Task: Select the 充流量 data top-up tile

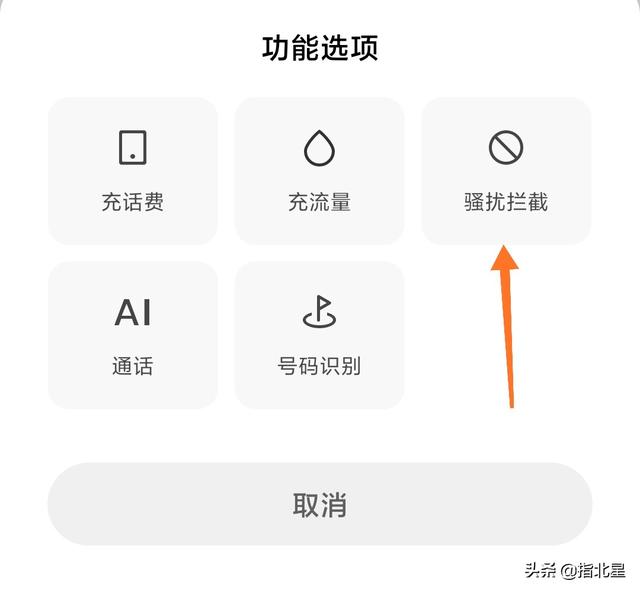Action: 319,171
